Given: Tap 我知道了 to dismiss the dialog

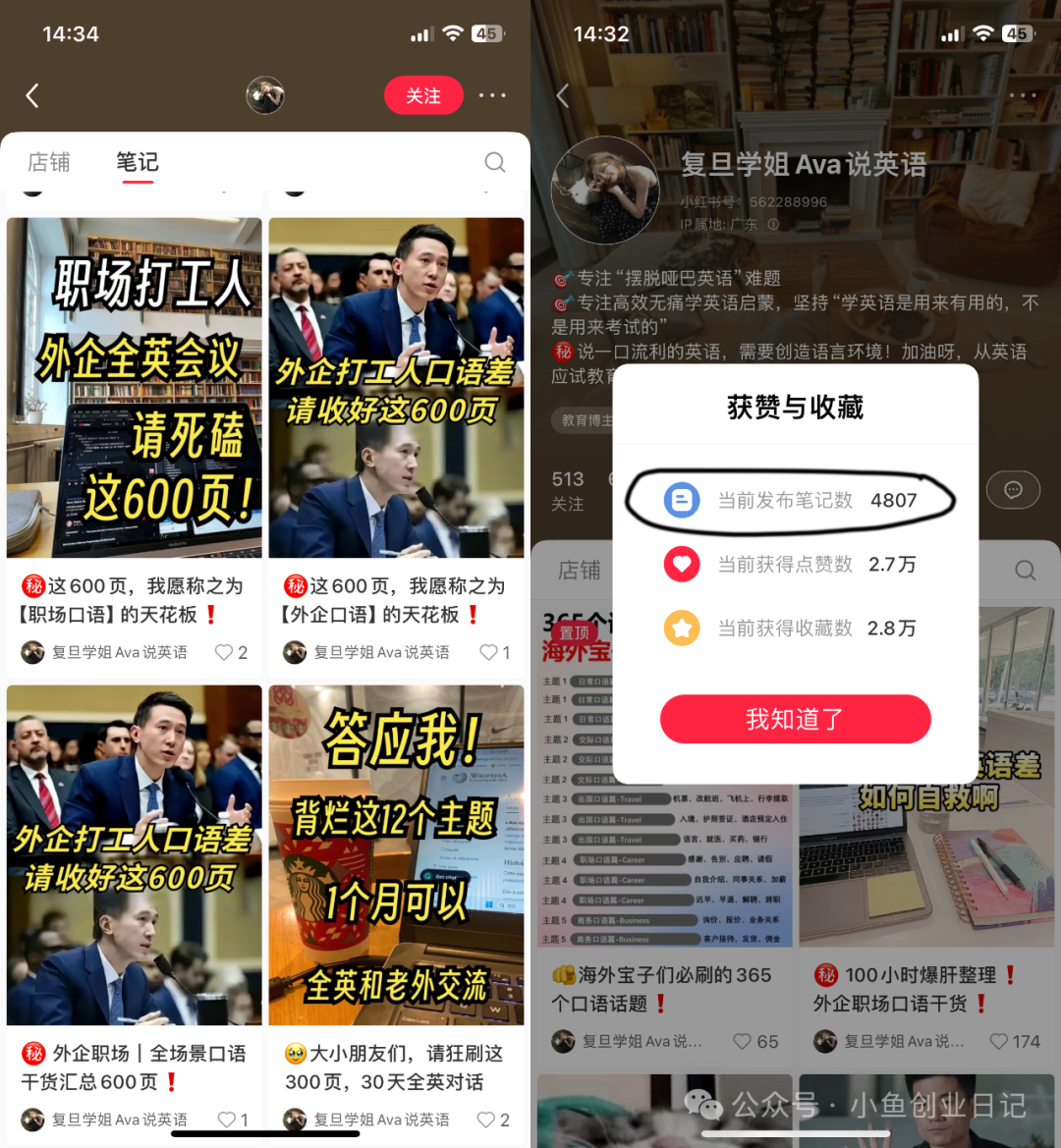Looking at the screenshot, I should pyautogui.click(x=795, y=719).
